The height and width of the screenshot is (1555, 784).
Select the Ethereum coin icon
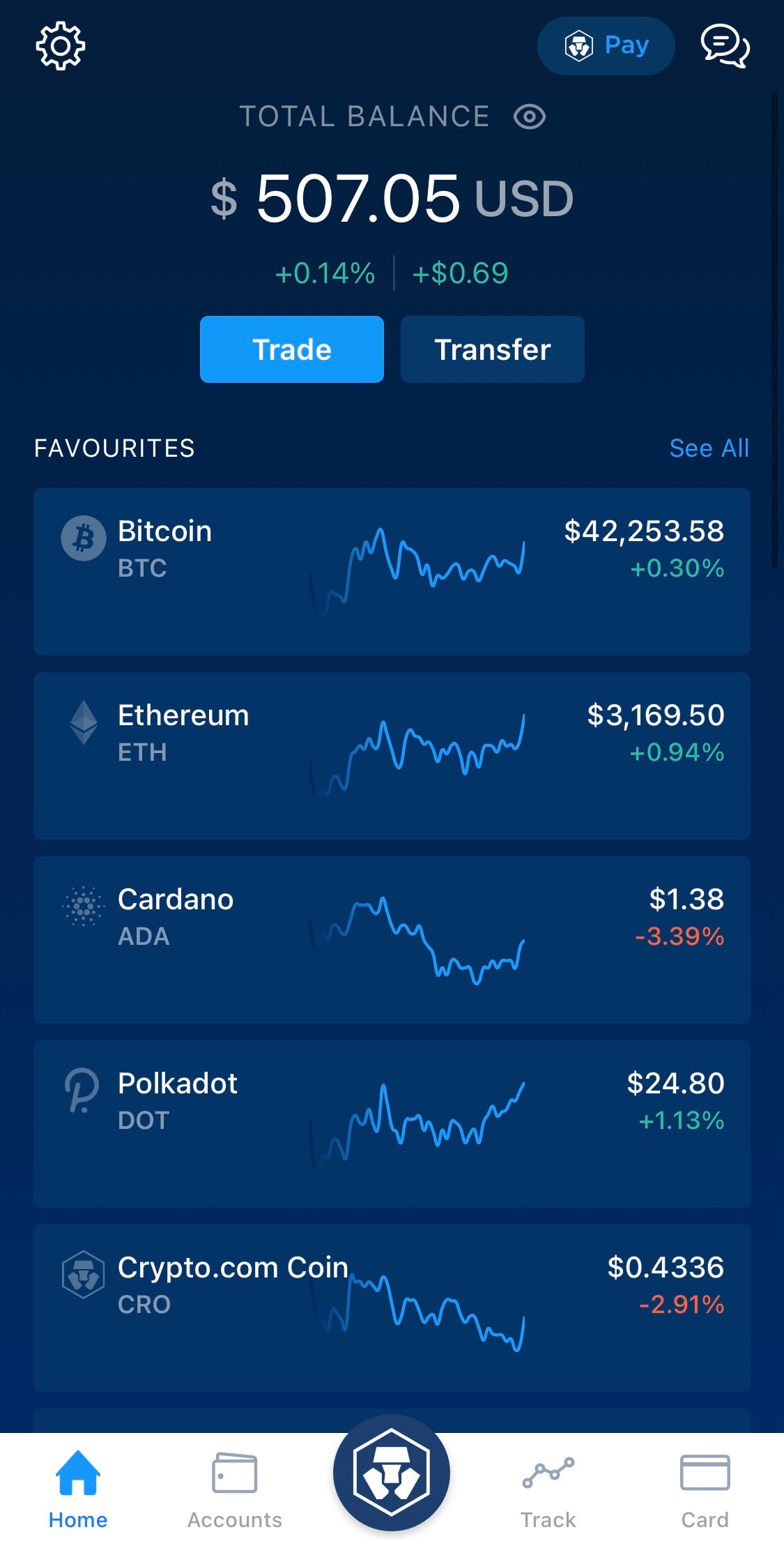84,723
